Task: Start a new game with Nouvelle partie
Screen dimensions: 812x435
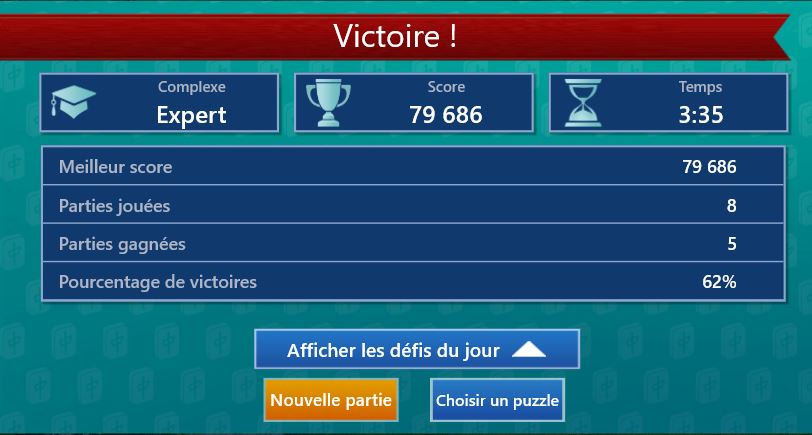Action: 332,400
